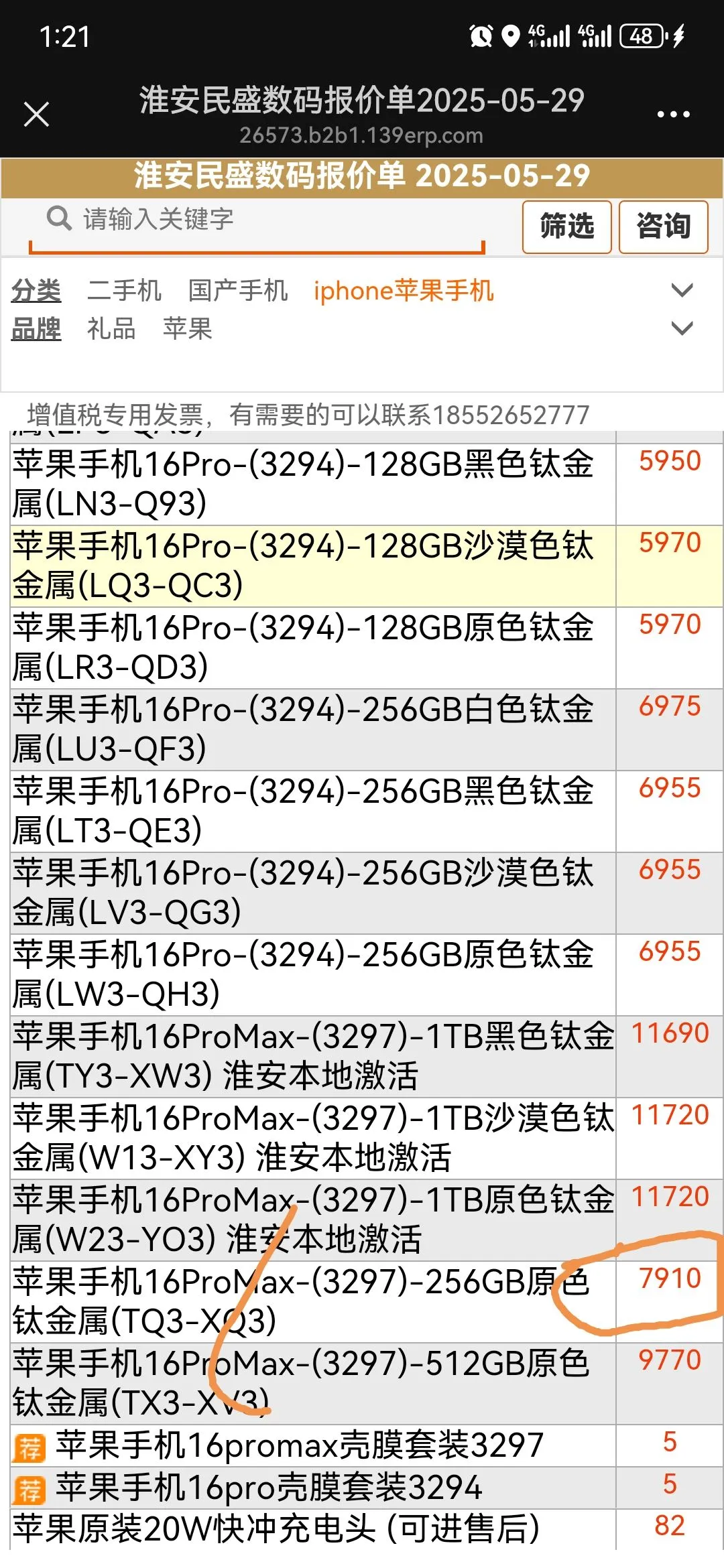
Task: Expand the 分类 category chevron
Action: (x=682, y=291)
